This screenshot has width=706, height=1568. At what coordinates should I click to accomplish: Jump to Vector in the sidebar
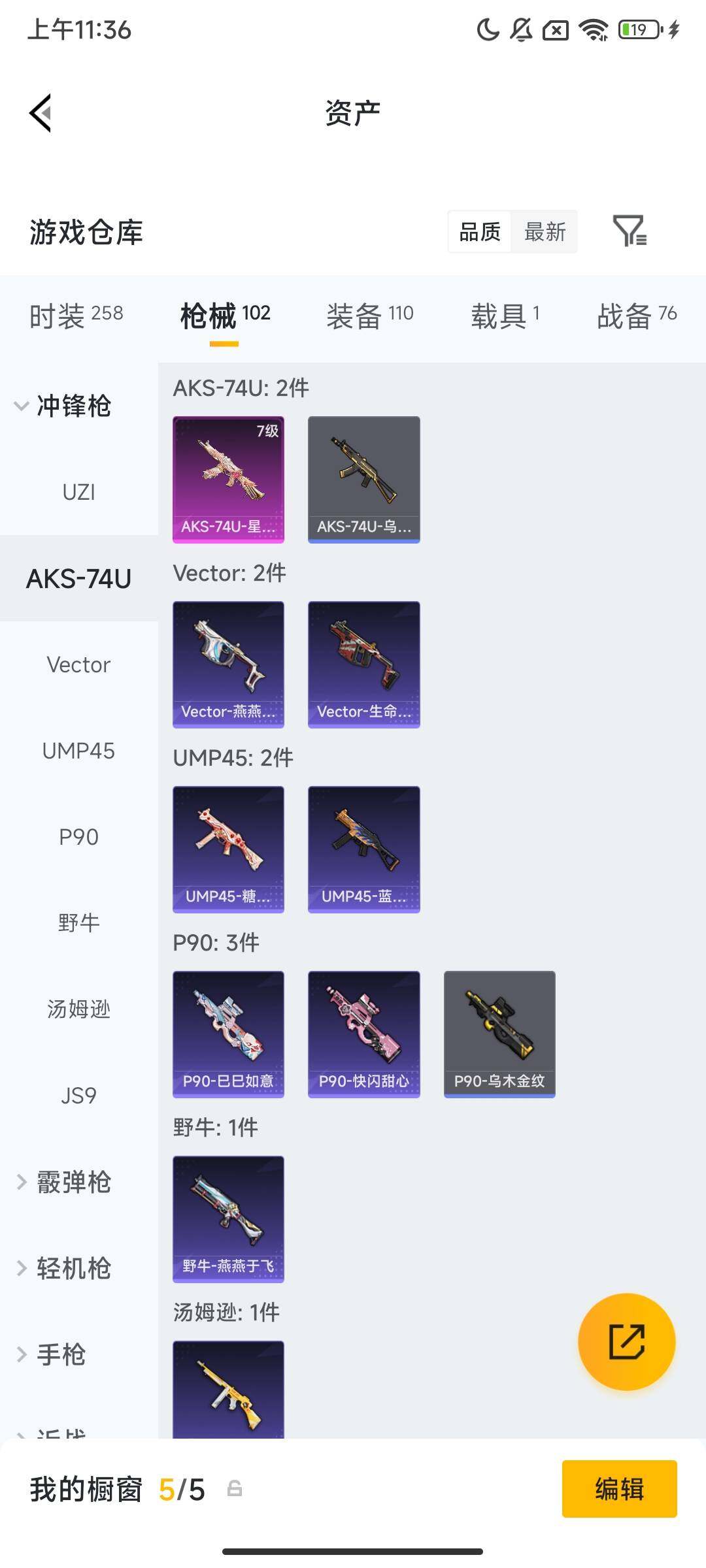[78, 664]
